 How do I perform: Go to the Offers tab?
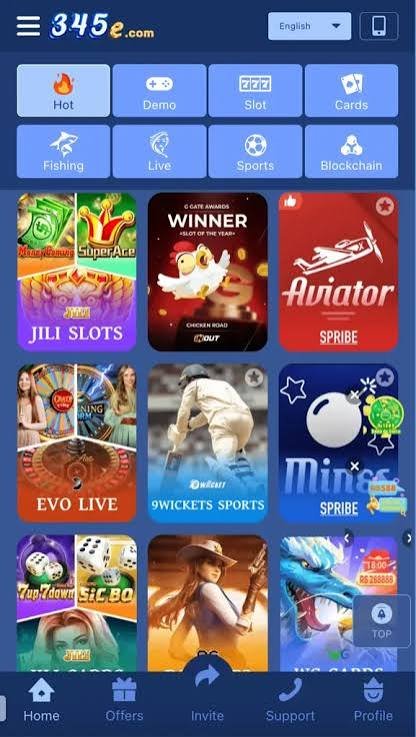click(124, 700)
